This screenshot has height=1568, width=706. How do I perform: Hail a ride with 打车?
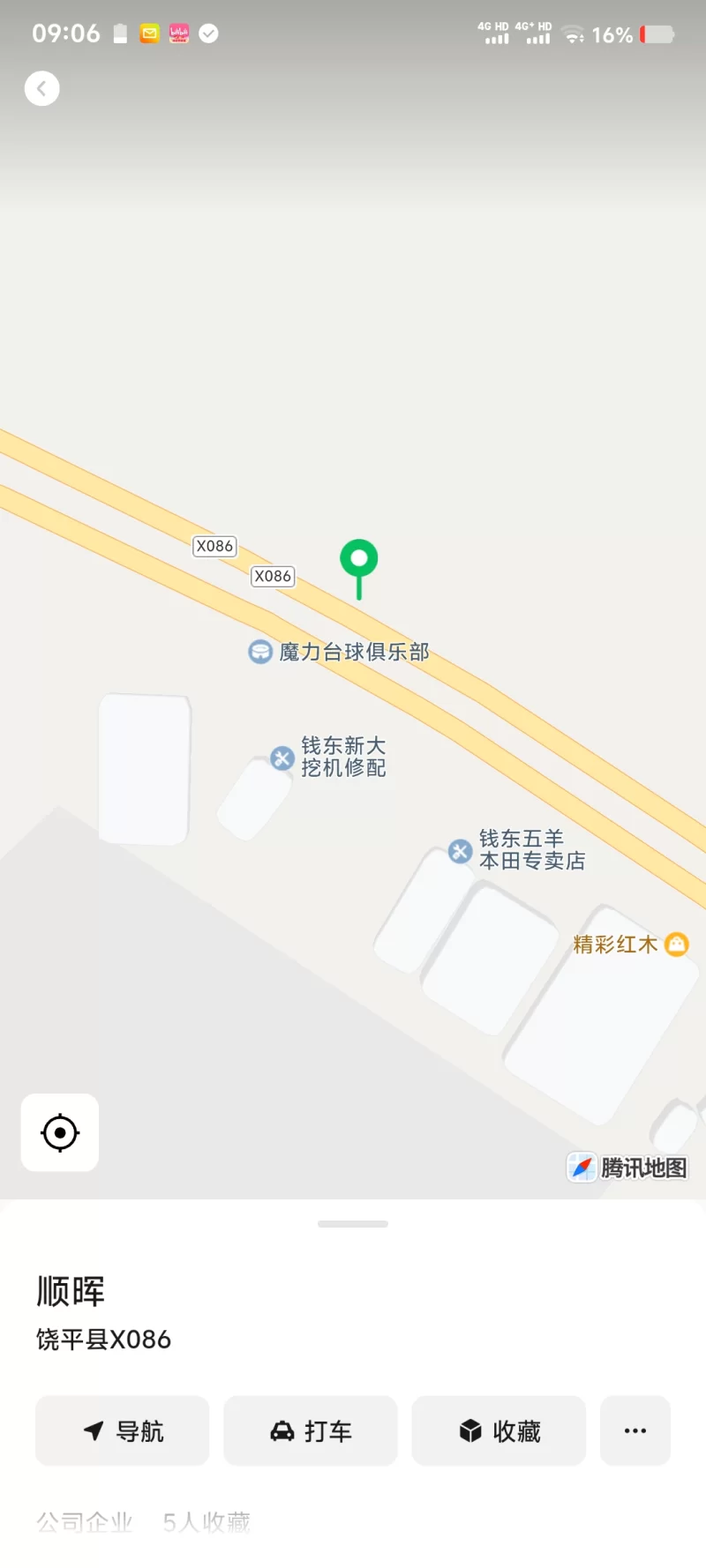click(311, 1430)
